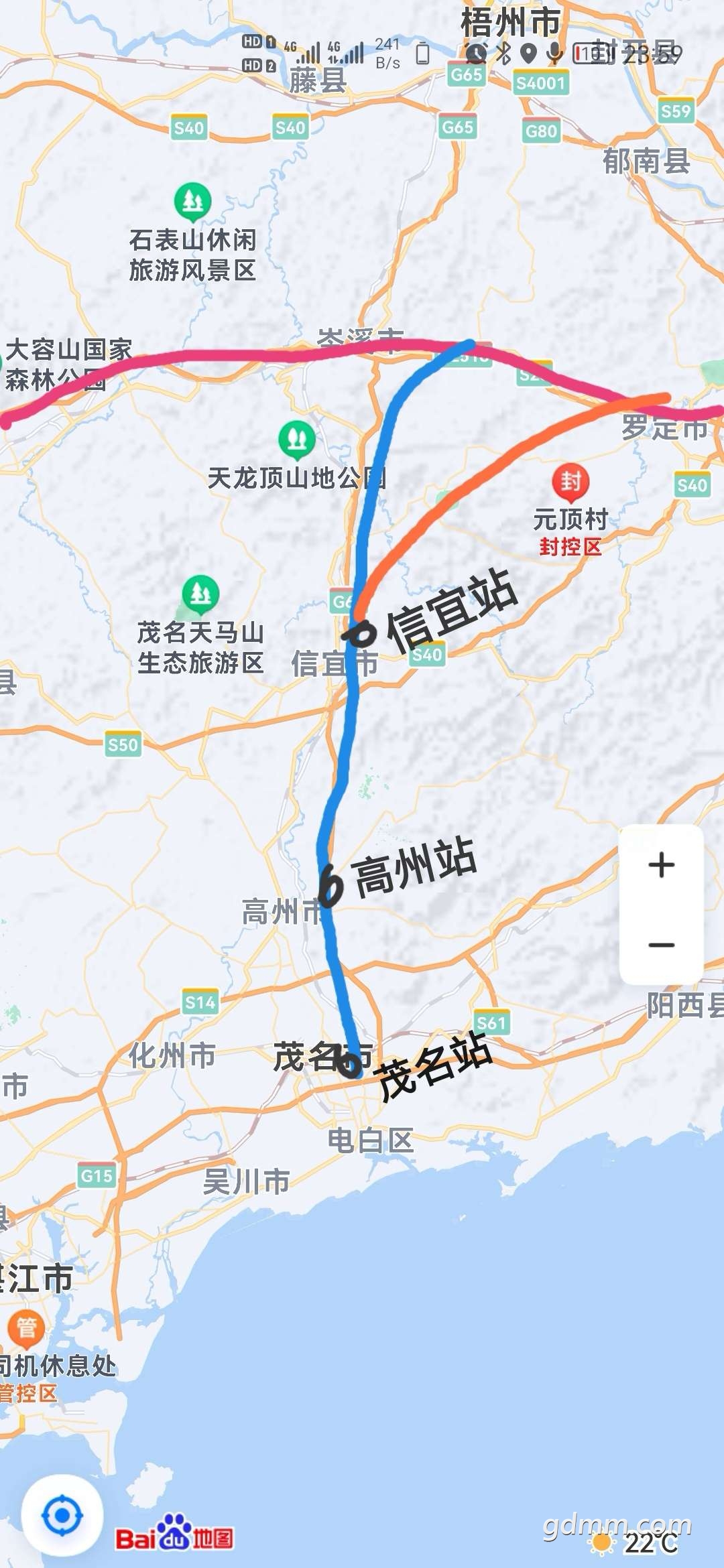Open the orange 管控区 marker
Image resolution: width=724 pixels, height=1568 pixels.
click(x=26, y=1327)
